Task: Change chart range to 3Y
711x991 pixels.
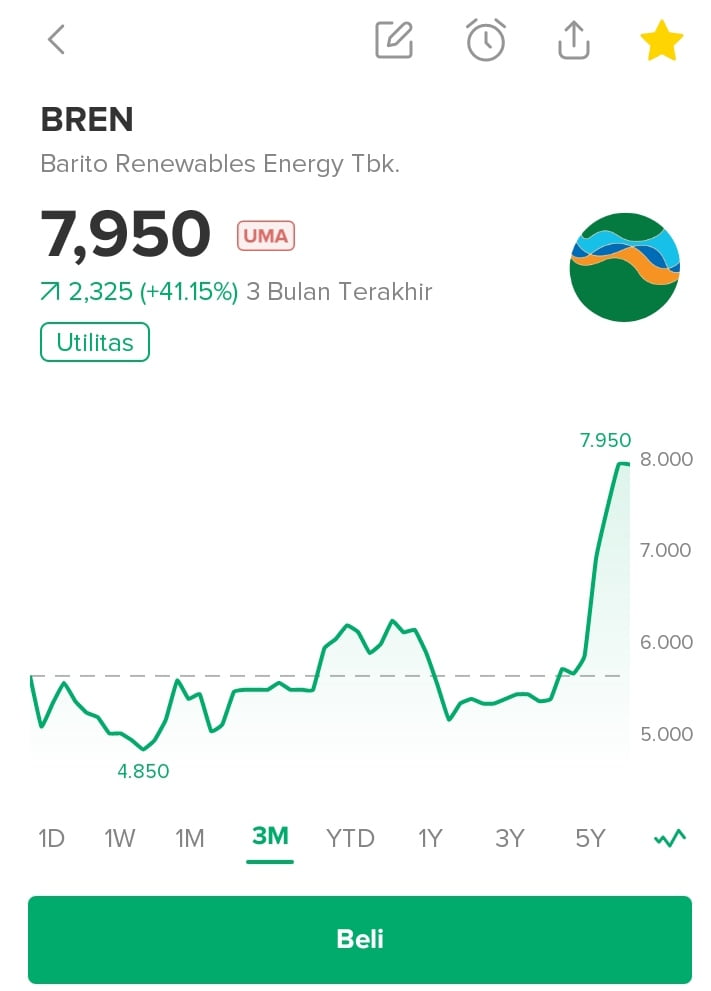Action: (510, 838)
